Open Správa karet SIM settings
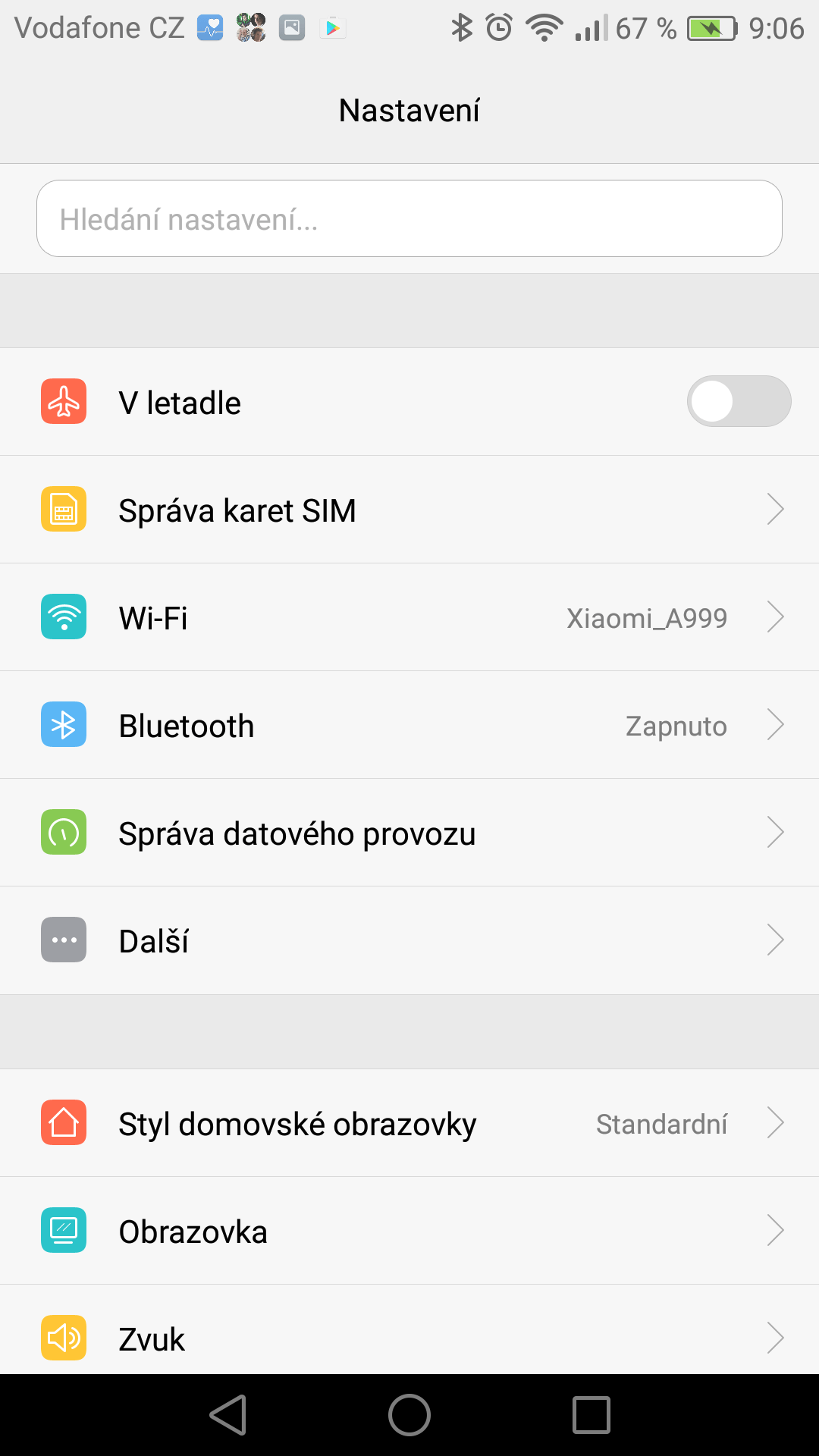This screenshot has height=1456, width=819. (x=409, y=510)
